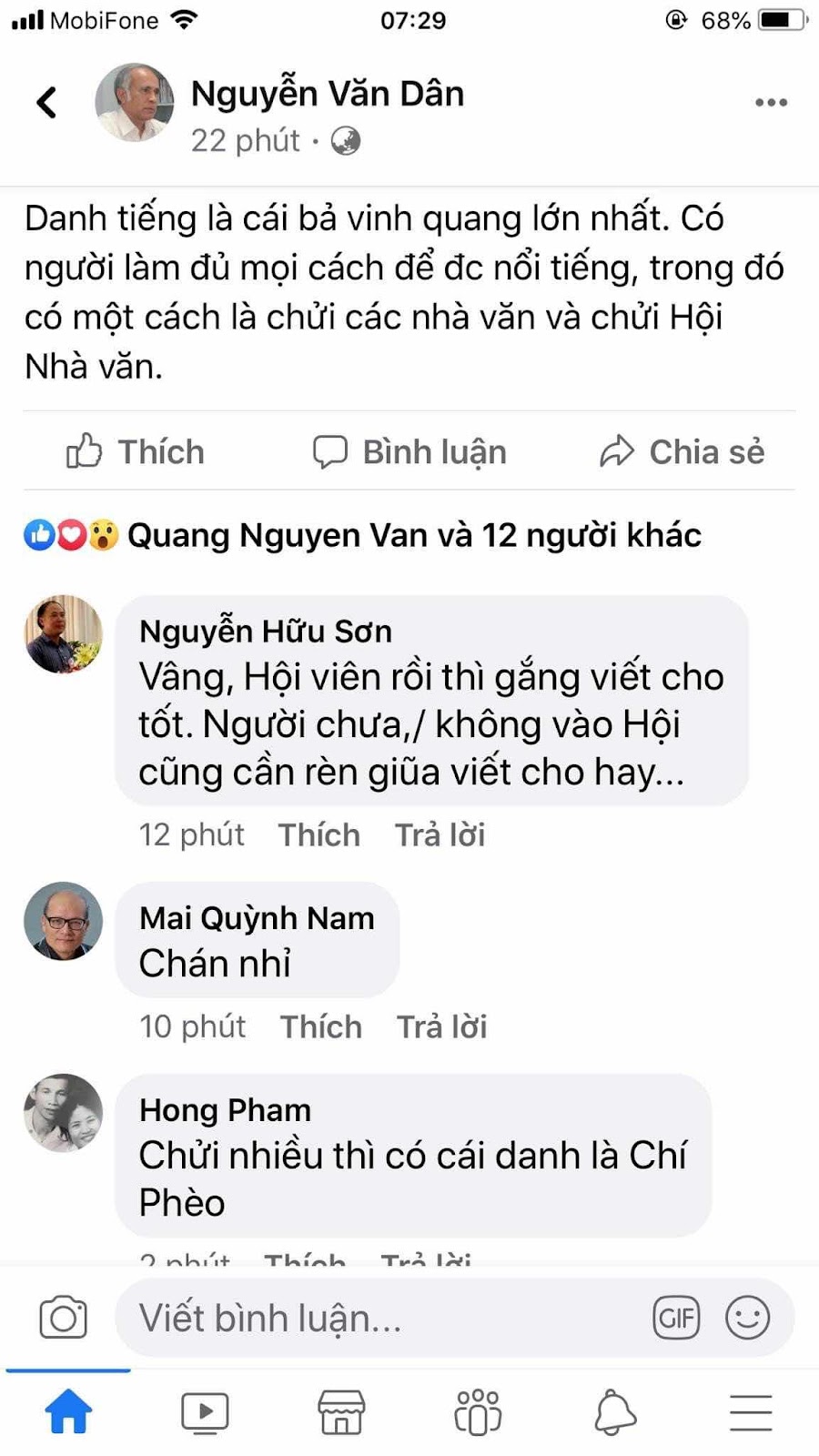Image resolution: width=819 pixels, height=1456 pixels.
Task: Go back using the top-left arrow
Action: (x=46, y=102)
